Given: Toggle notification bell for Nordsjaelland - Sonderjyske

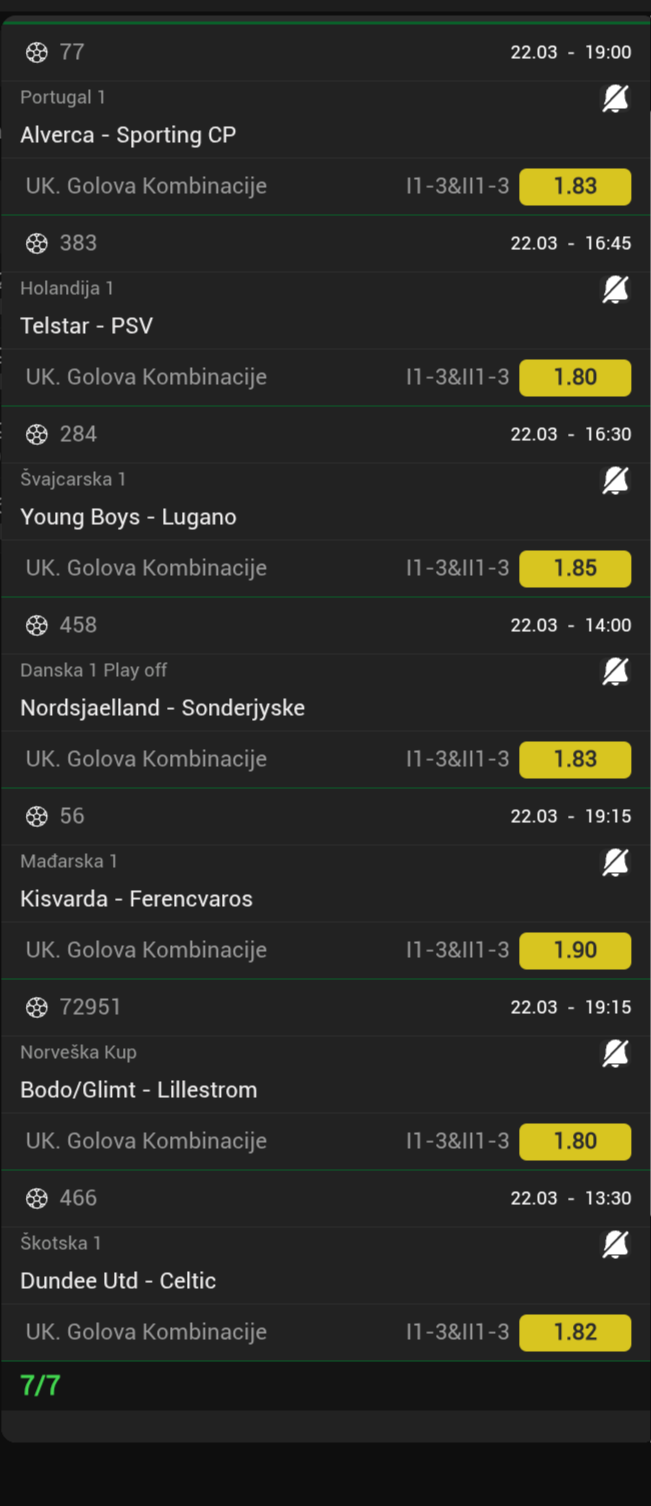Looking at the screenshot, I should [615, 672].
